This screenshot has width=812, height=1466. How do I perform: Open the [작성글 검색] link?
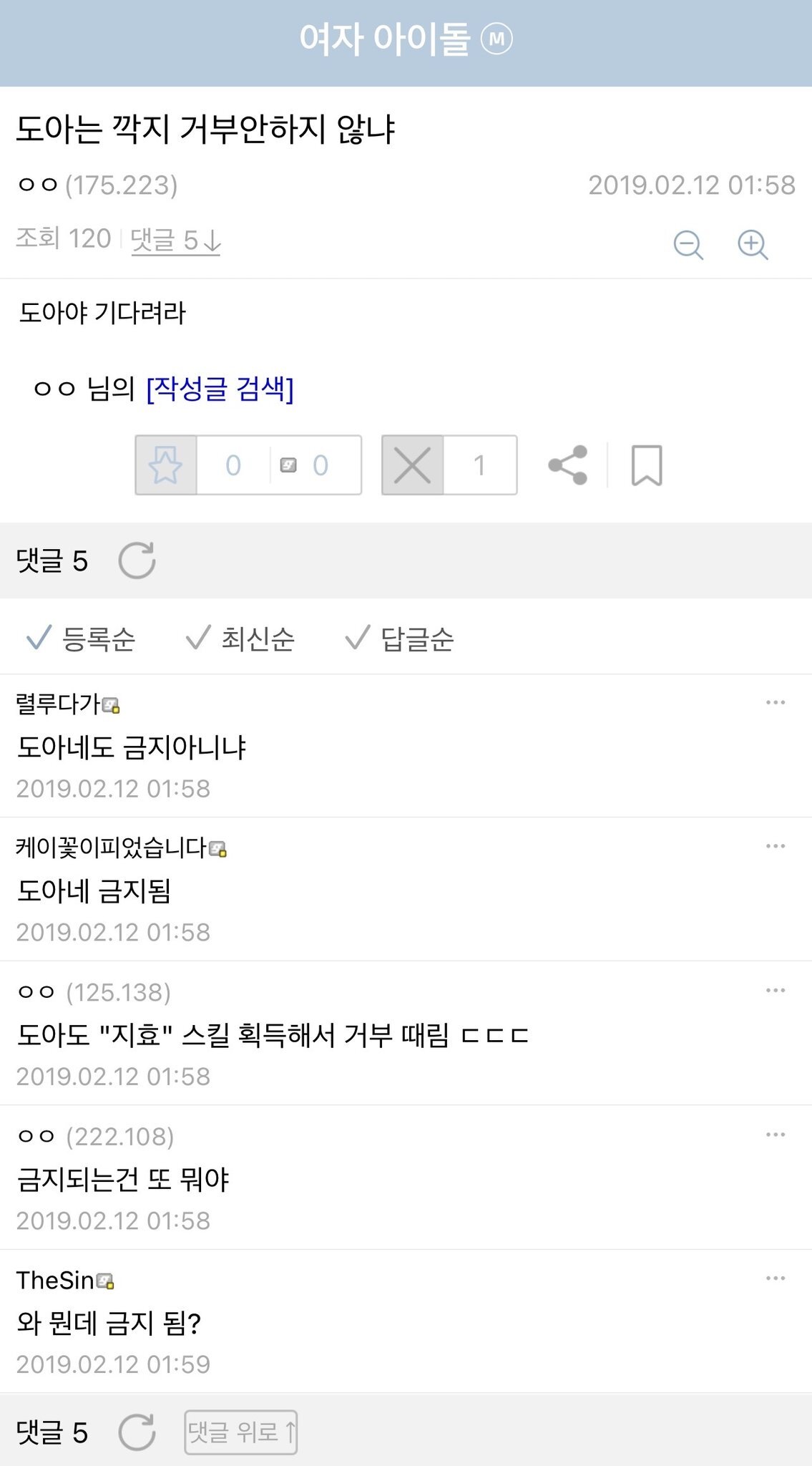click(220, 389)
